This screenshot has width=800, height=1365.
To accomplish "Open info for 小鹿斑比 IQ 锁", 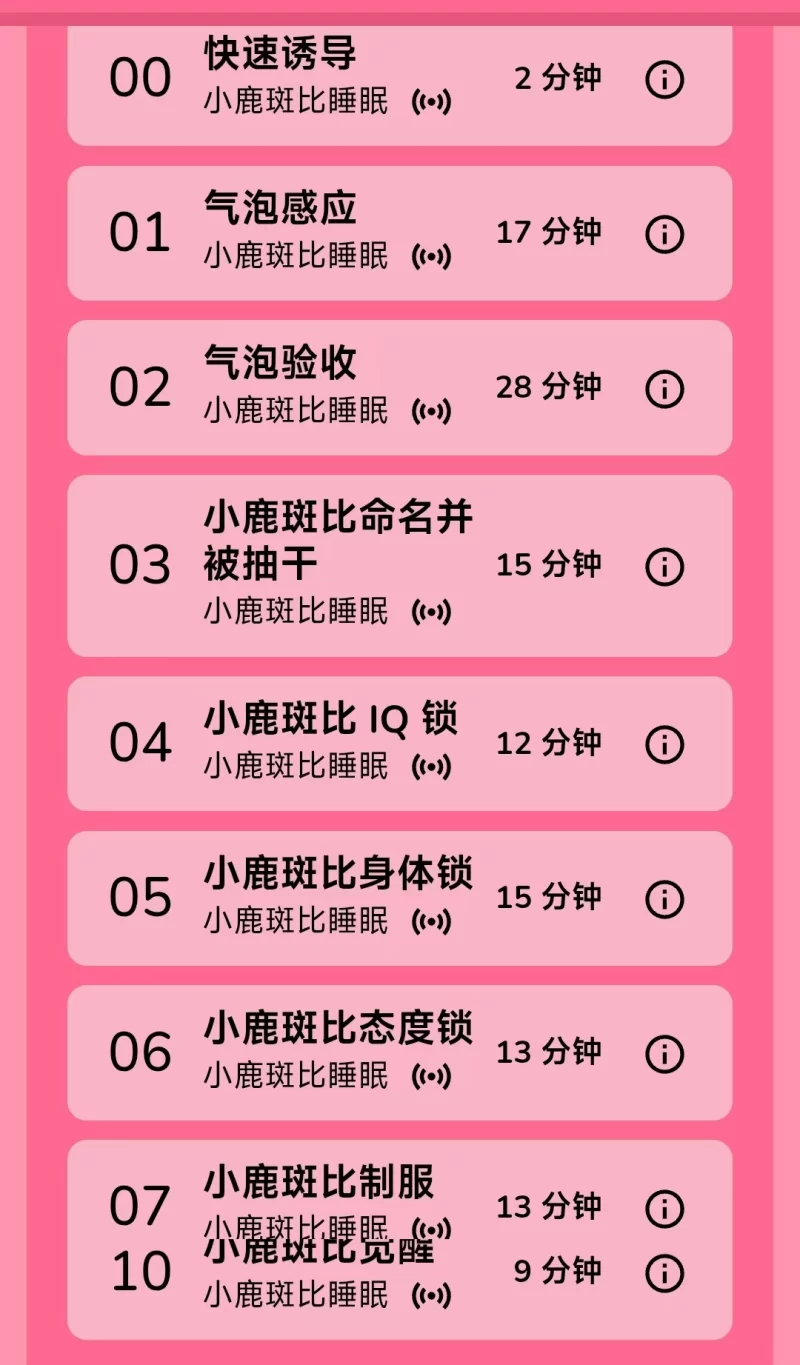I will click(x=664, y=744).
